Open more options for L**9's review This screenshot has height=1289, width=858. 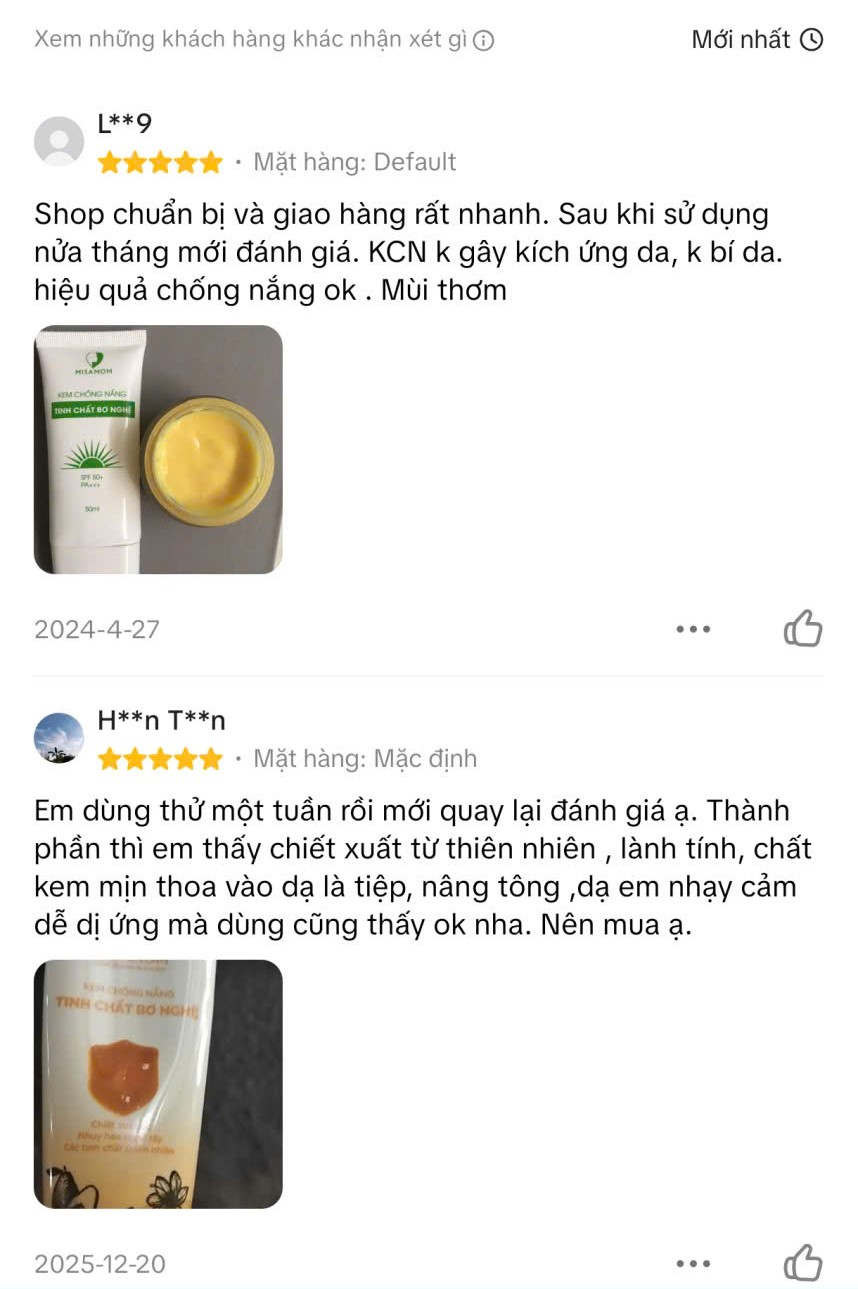pyautogui.click(x=693, y=629)
